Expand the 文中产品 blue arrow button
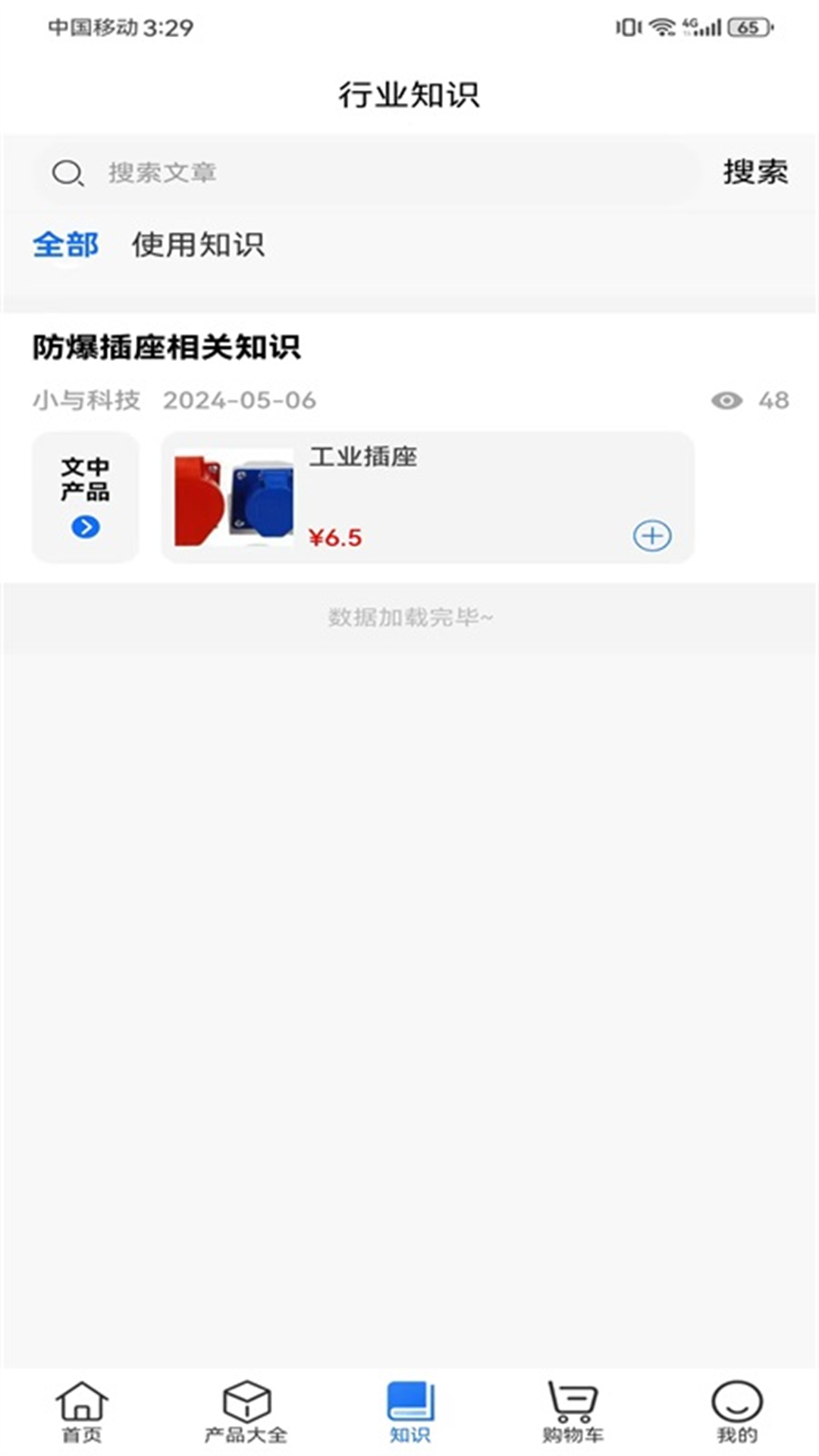Screen dimensions: 819x1456 (85, 525)
